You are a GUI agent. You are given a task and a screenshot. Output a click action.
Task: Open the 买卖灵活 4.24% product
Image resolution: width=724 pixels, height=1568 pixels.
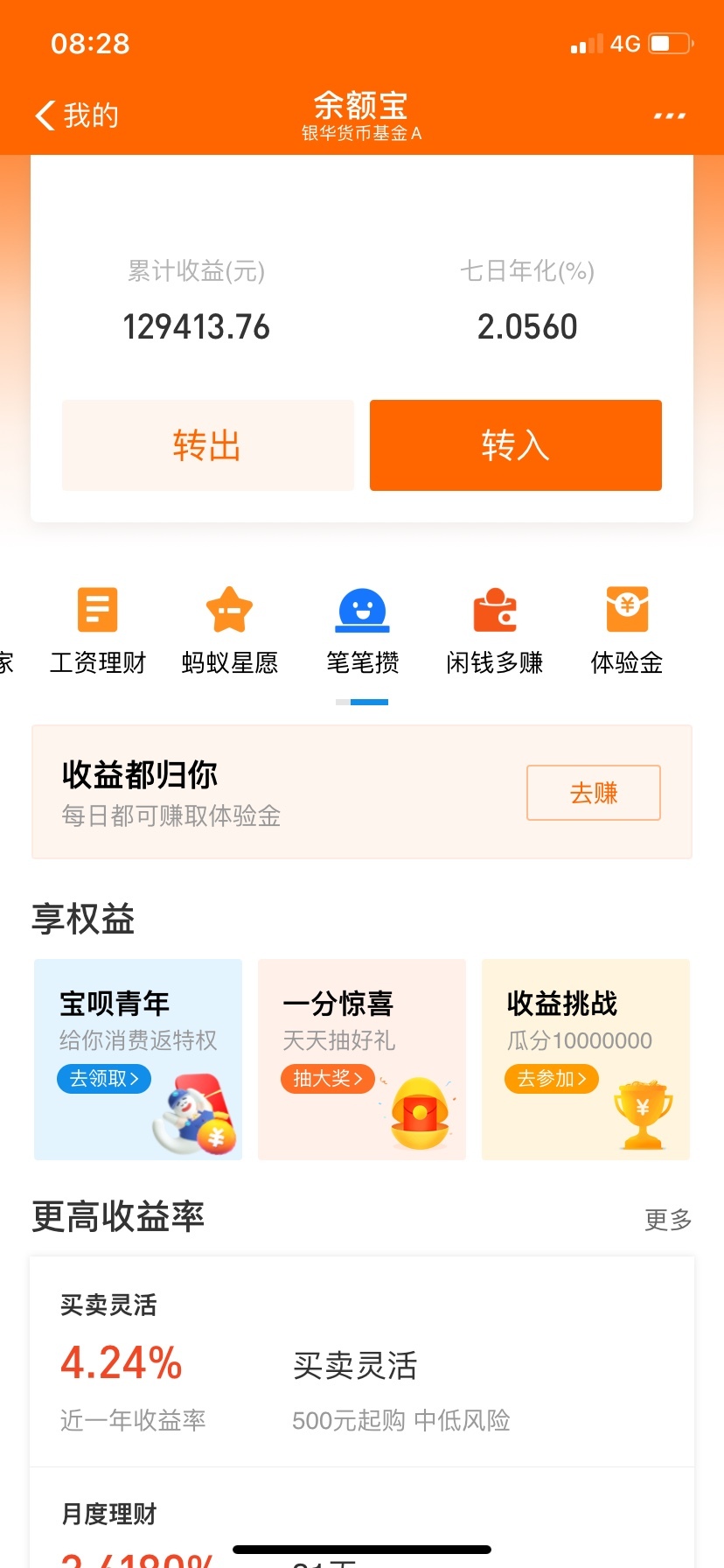[x=362, y=1362]
